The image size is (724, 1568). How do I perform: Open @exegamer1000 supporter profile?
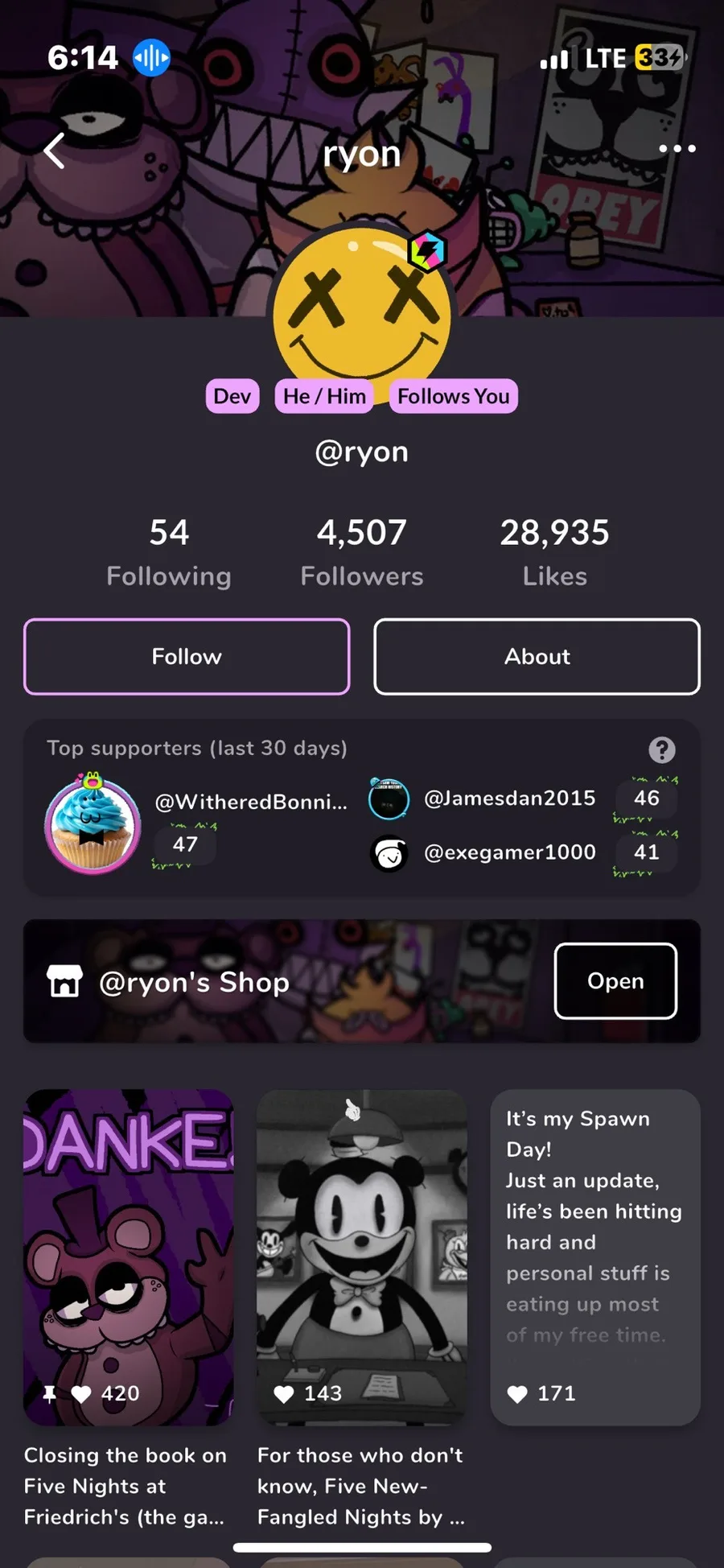(509, 852)
